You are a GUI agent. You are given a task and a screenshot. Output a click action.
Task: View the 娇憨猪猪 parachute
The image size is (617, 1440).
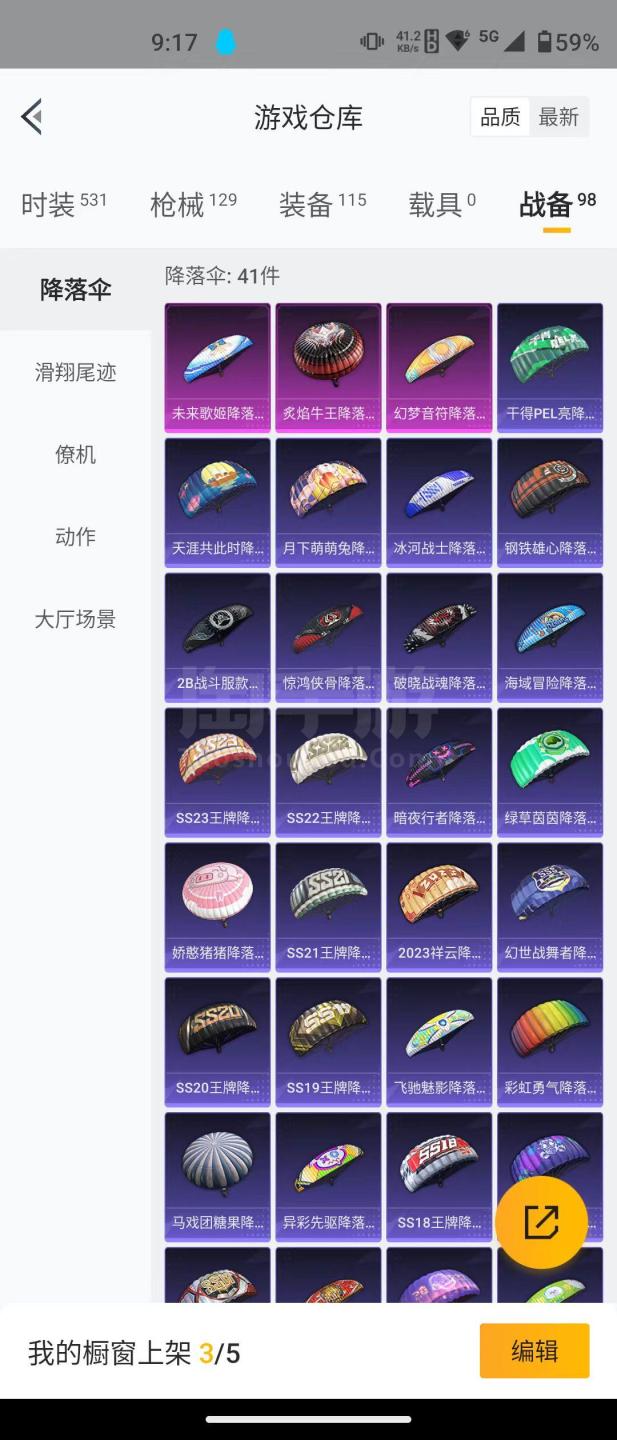(218, 907)
